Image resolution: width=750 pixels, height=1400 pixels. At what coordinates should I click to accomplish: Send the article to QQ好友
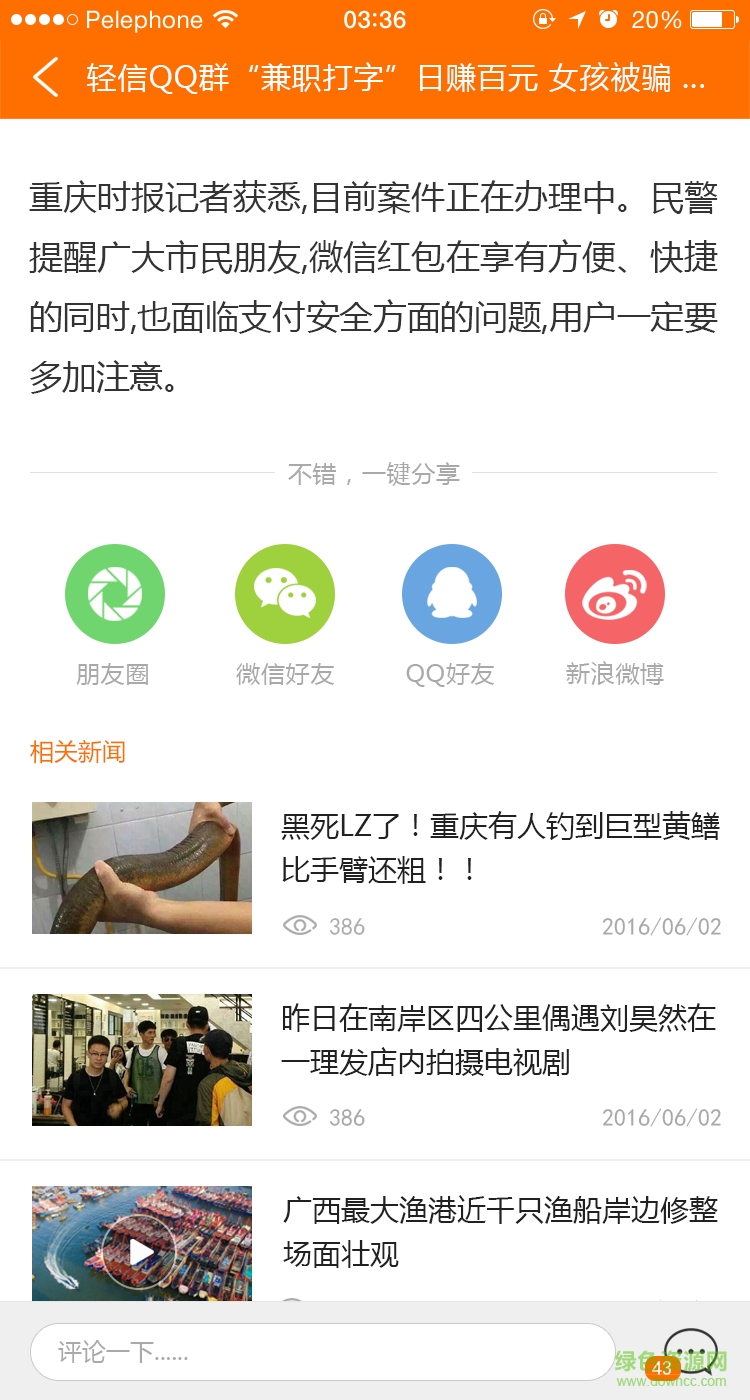[x=451, y=592]
